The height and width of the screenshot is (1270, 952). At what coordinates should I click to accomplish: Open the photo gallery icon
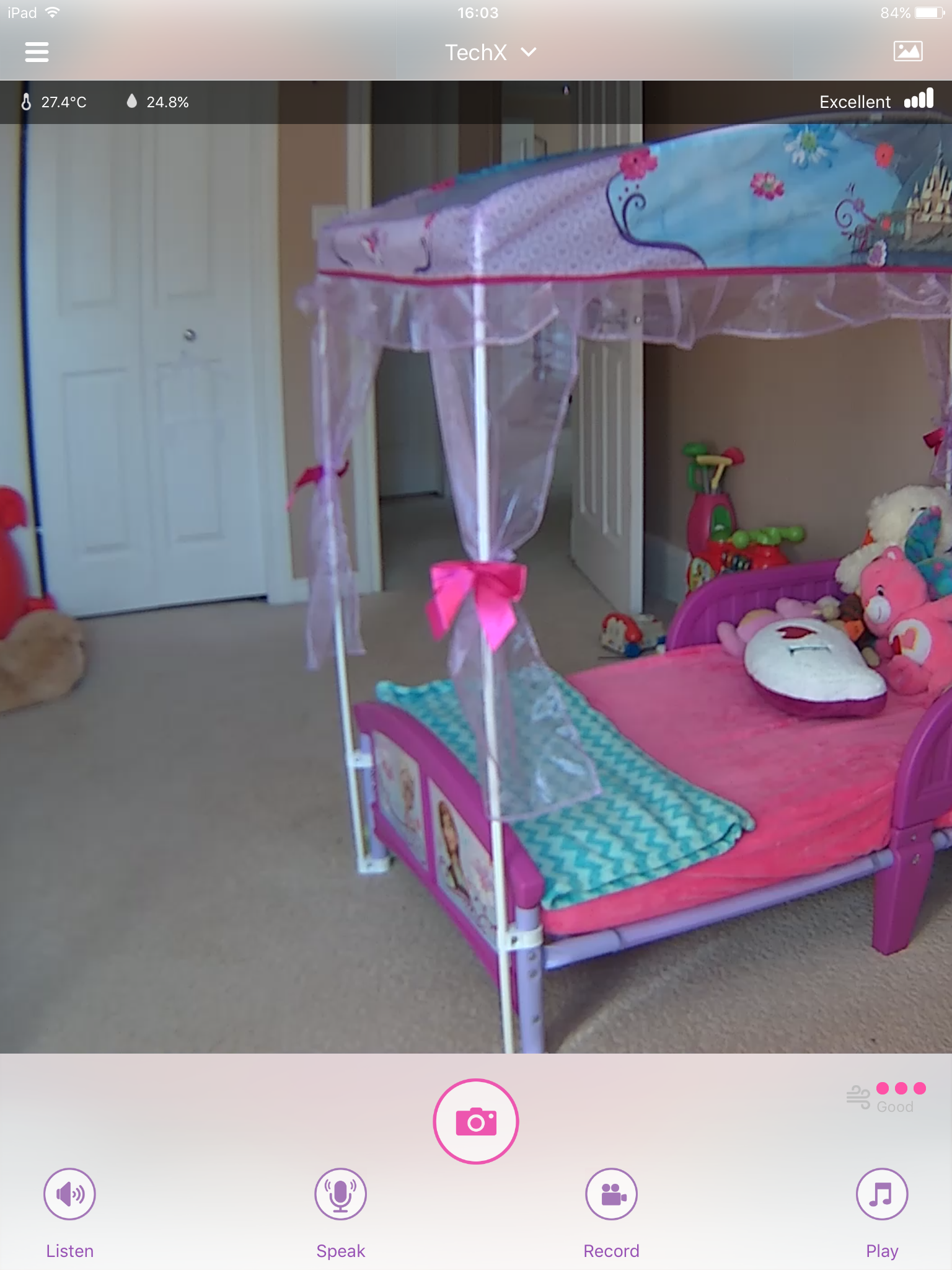(x=907, y=51)
